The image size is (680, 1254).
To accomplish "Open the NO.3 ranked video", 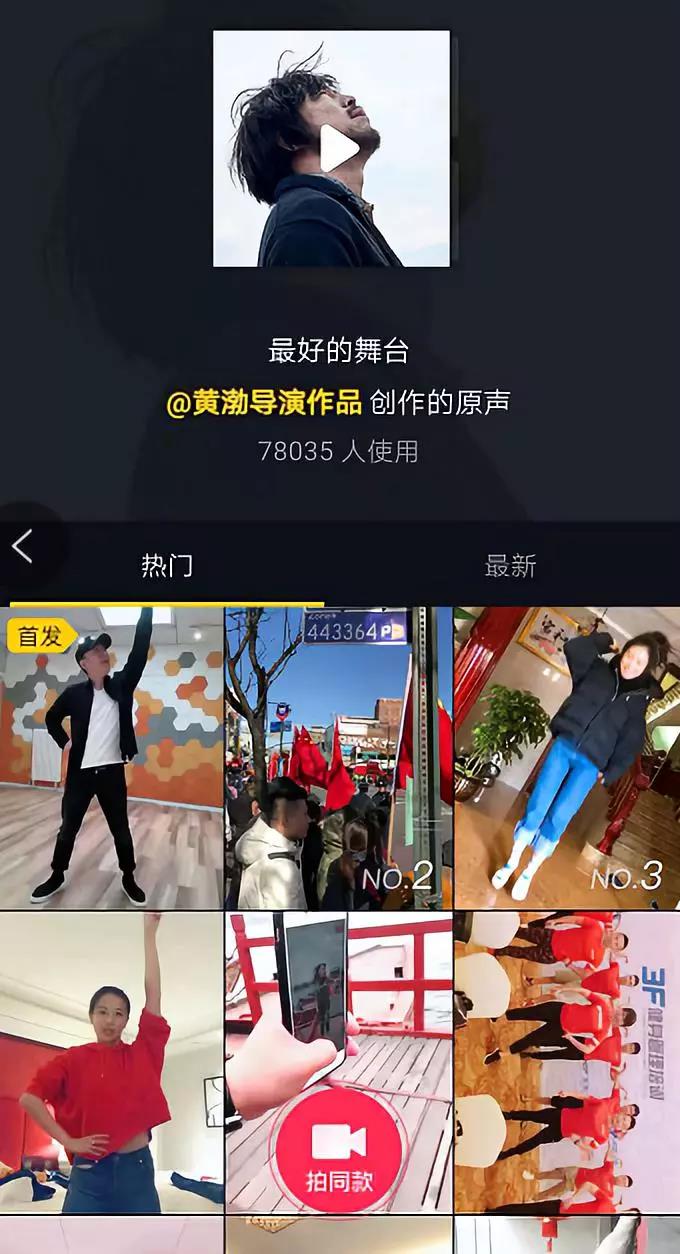I will [567, 757].
